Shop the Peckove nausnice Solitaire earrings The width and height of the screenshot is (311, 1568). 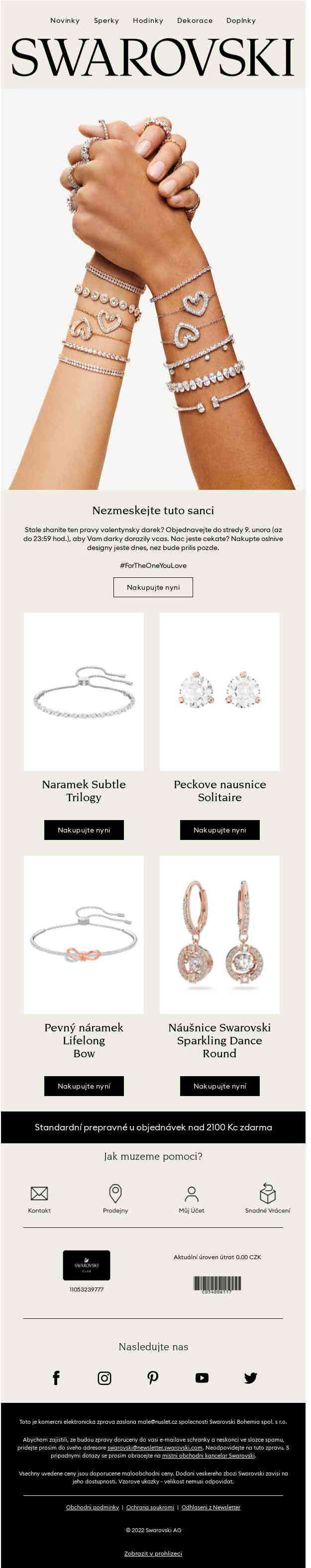pos(220,830)
